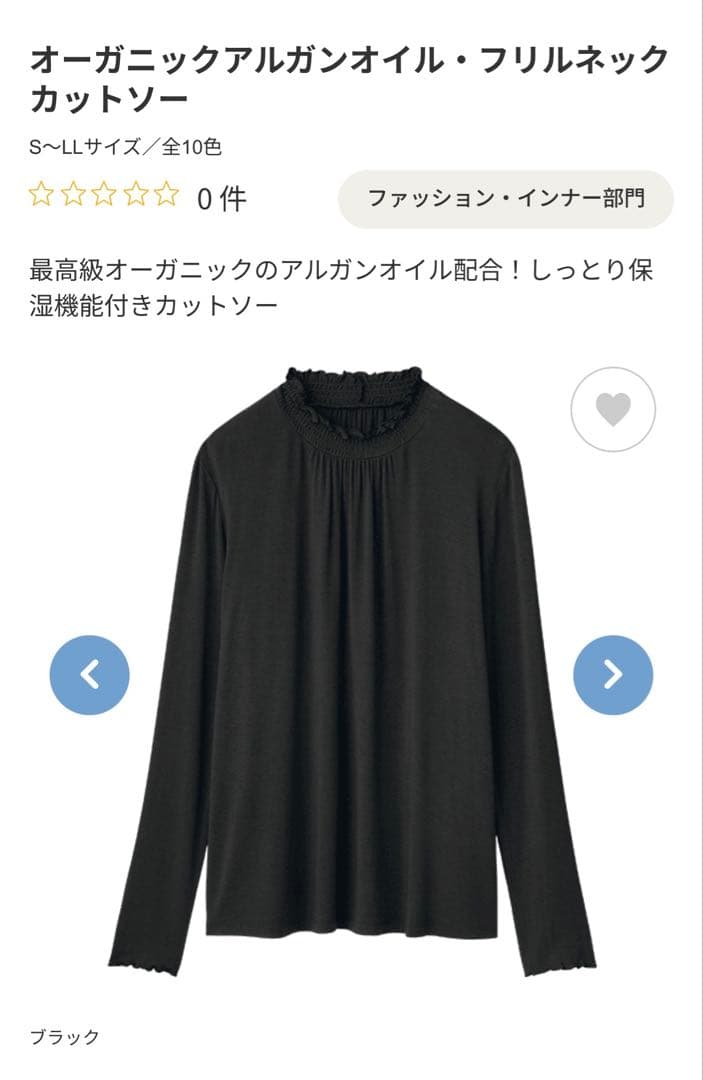Add the cut-and-sew top to favorites with heart

[613, 410]
